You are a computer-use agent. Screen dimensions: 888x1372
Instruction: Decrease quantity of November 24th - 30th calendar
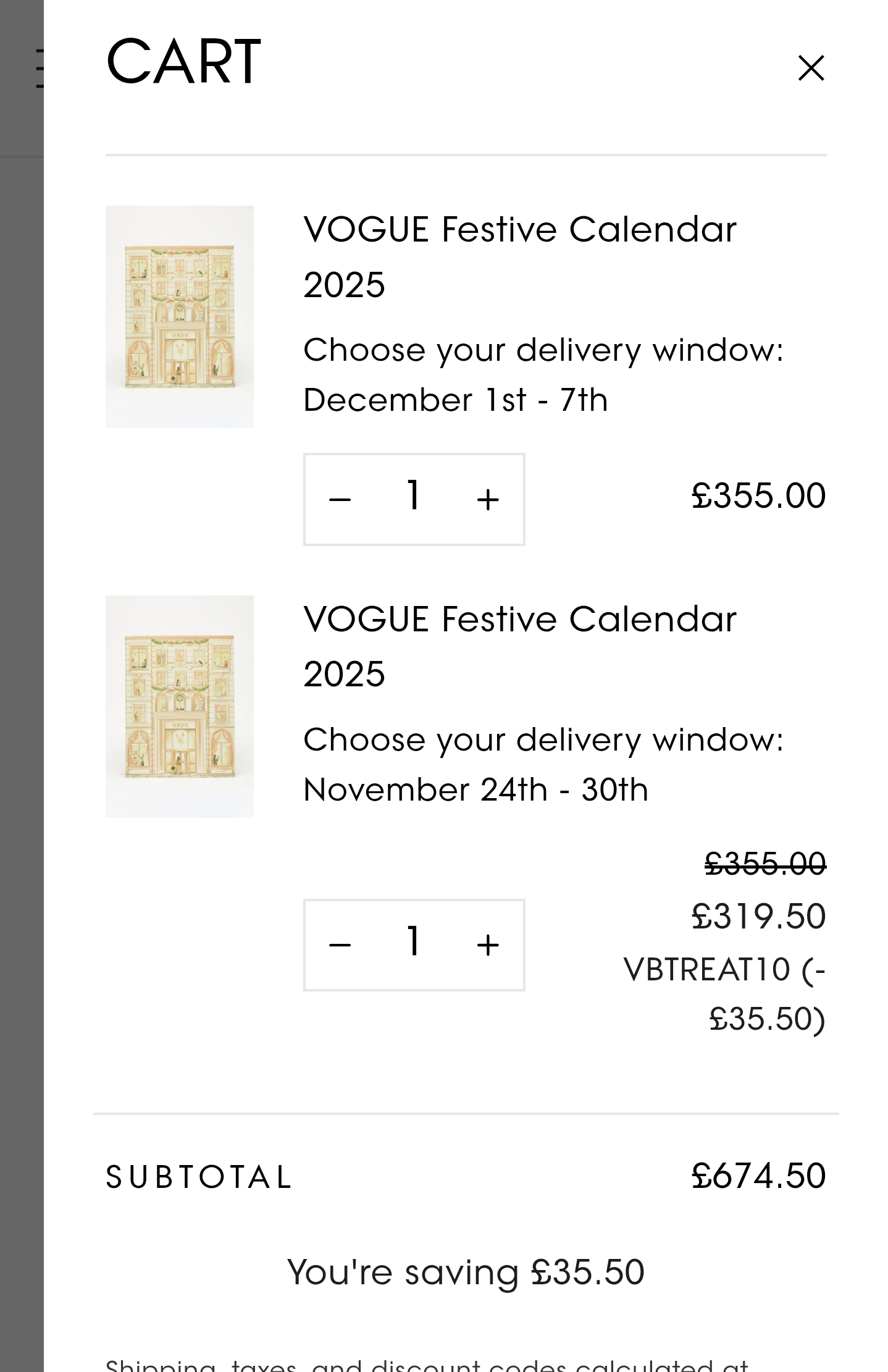coord(340,945)
